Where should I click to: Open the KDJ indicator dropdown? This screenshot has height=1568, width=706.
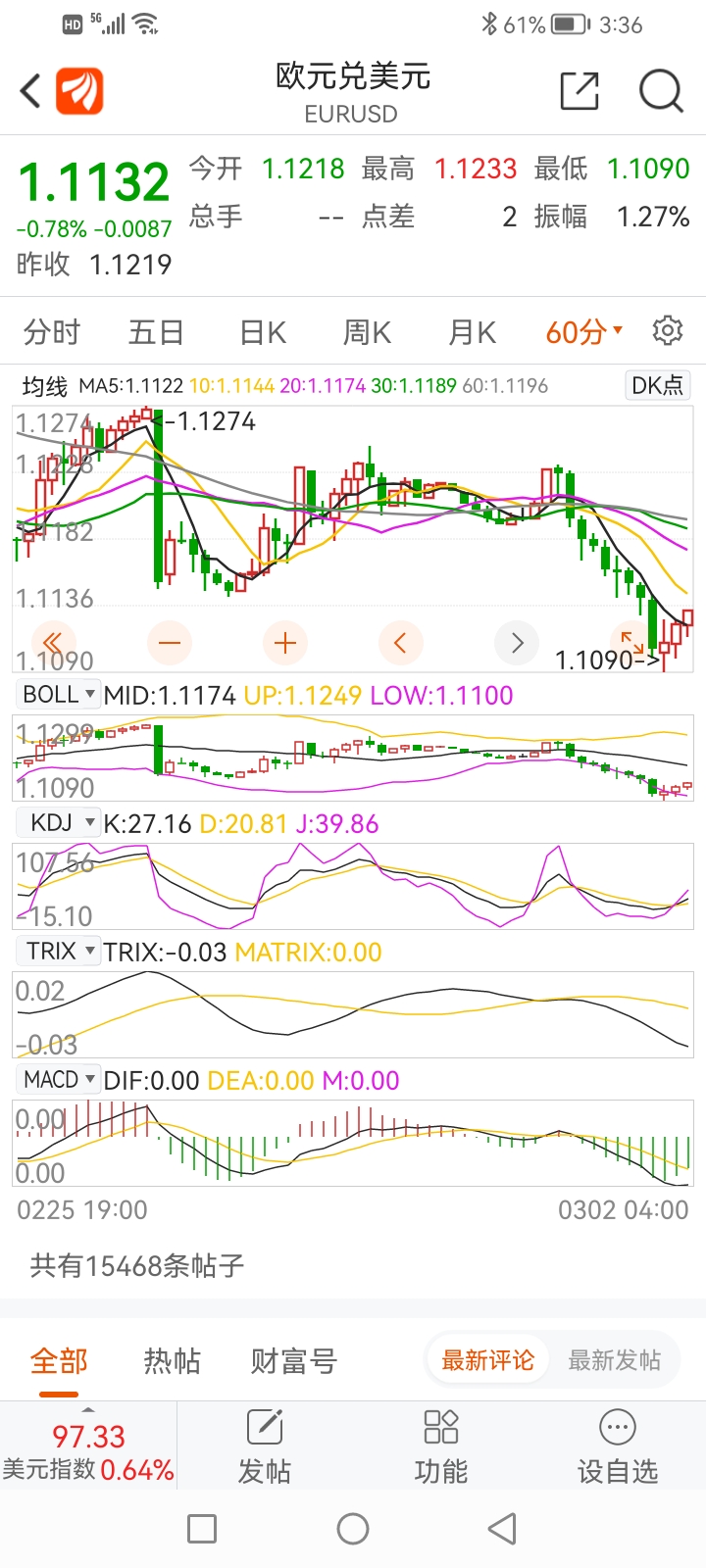tap(59, 822)
